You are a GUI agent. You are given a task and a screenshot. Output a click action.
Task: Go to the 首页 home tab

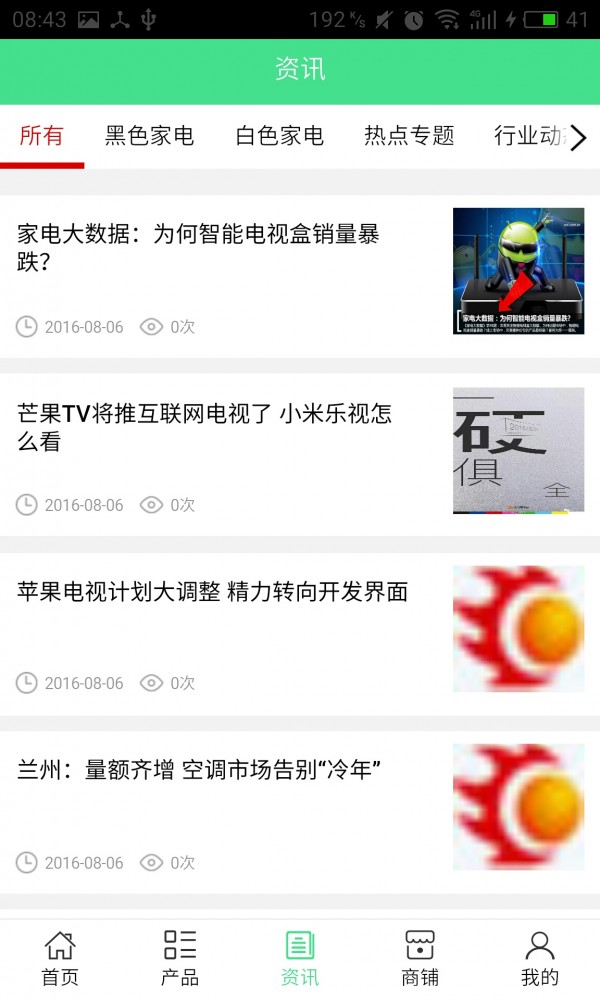click(x=60, y=958)
